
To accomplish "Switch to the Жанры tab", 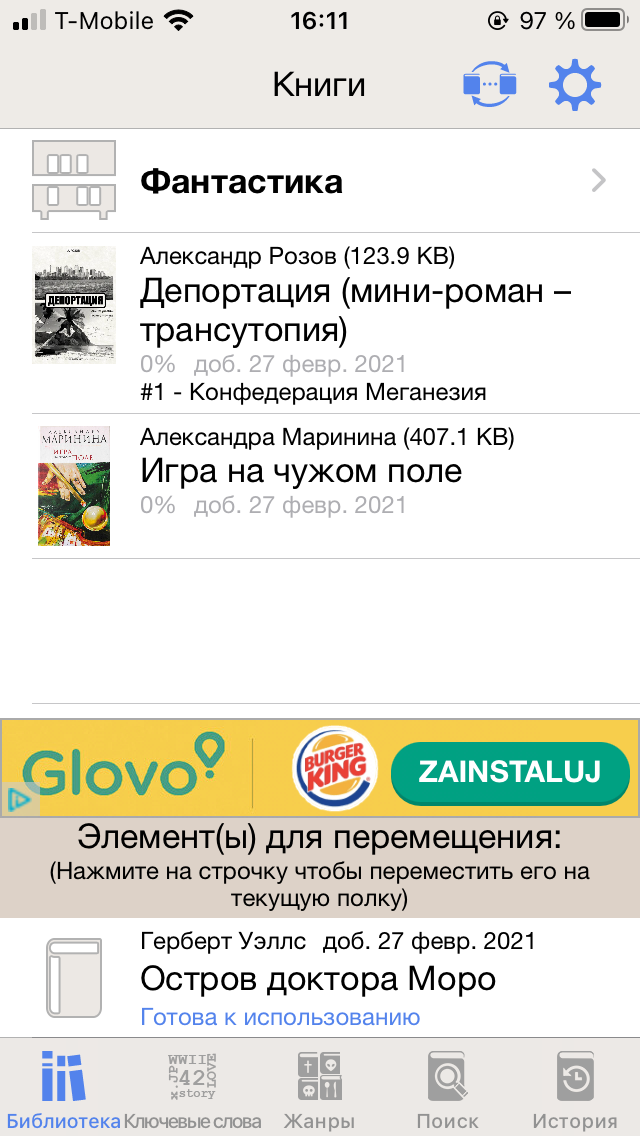I will (x=320, y=1089).
